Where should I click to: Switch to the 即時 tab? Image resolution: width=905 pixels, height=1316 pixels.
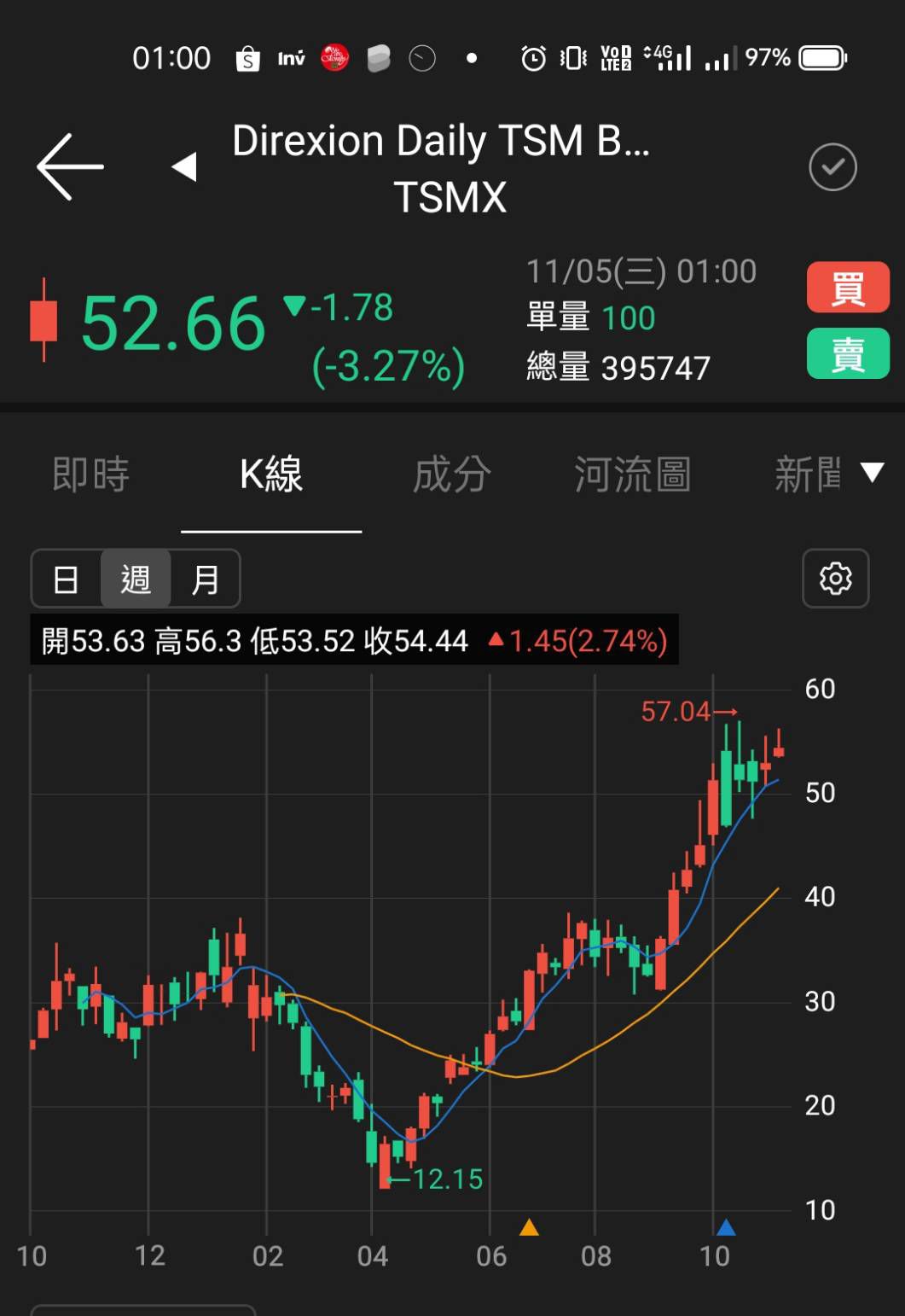coord(90,475)
